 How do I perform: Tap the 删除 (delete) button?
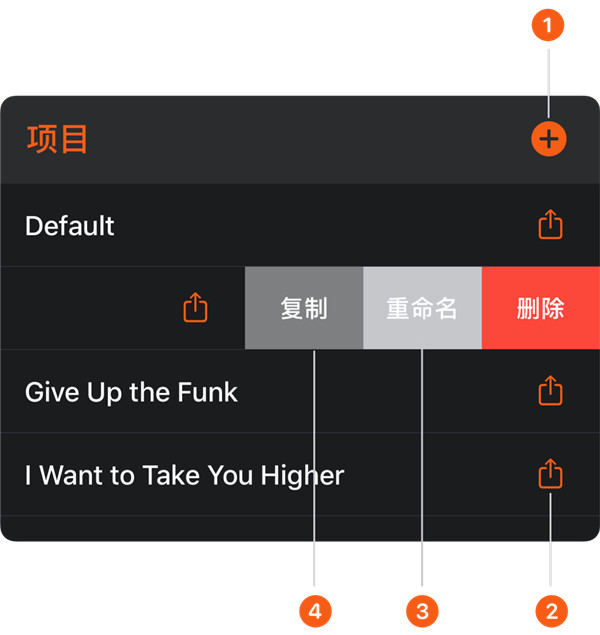pos(540,309)
